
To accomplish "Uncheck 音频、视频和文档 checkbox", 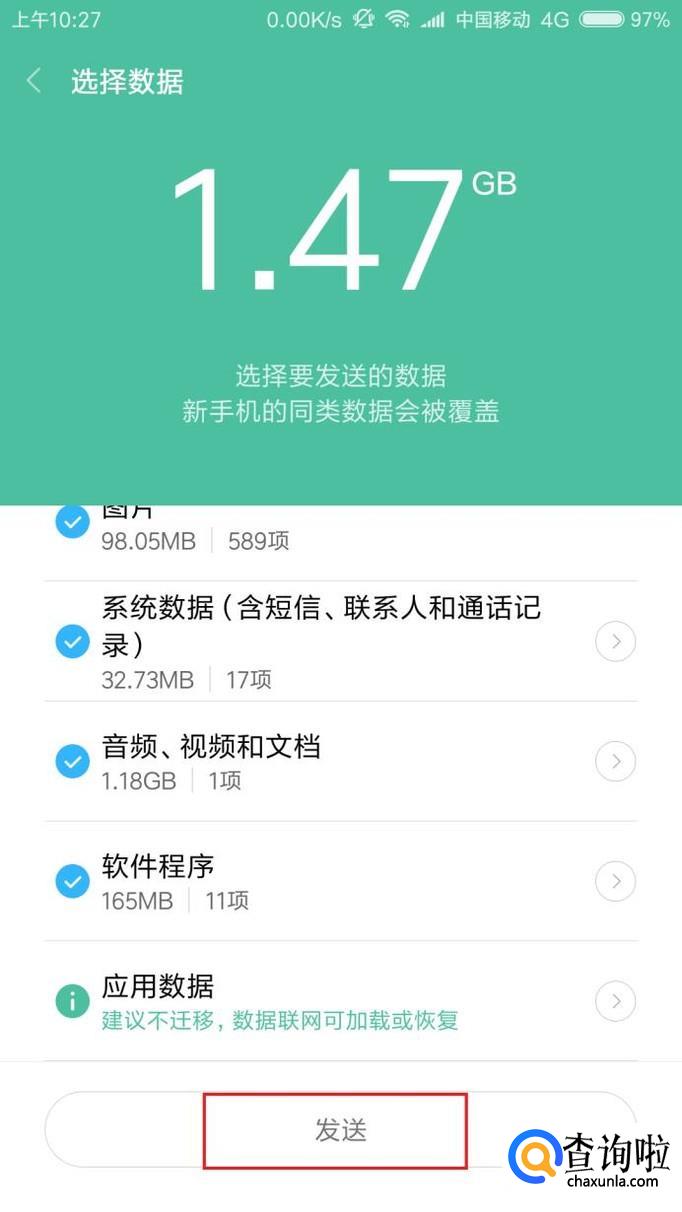I will tap(72, 762).
